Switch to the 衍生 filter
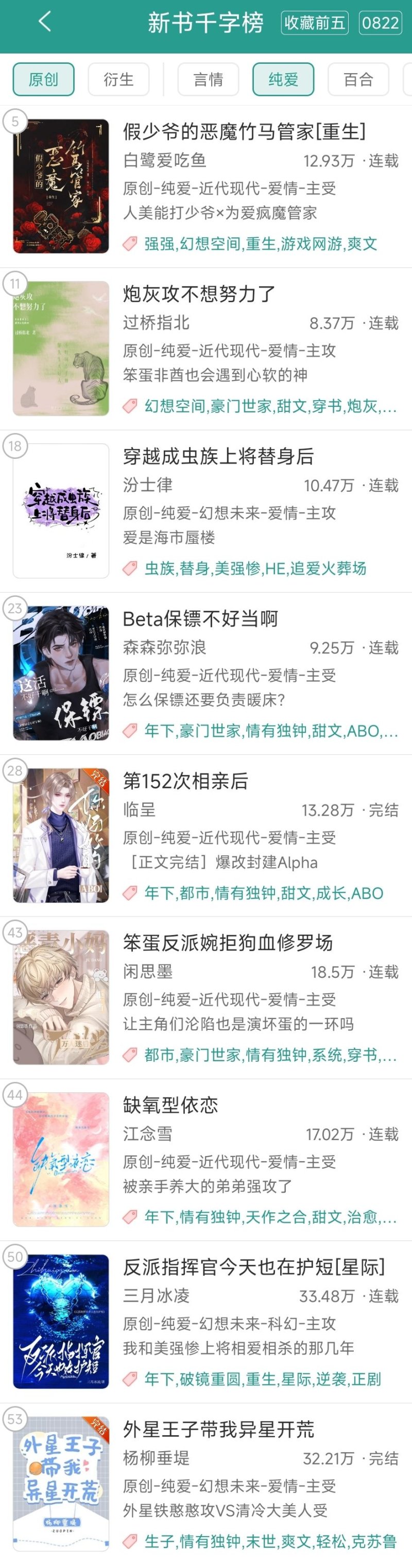412x1568 pixels. coord(118,79)
